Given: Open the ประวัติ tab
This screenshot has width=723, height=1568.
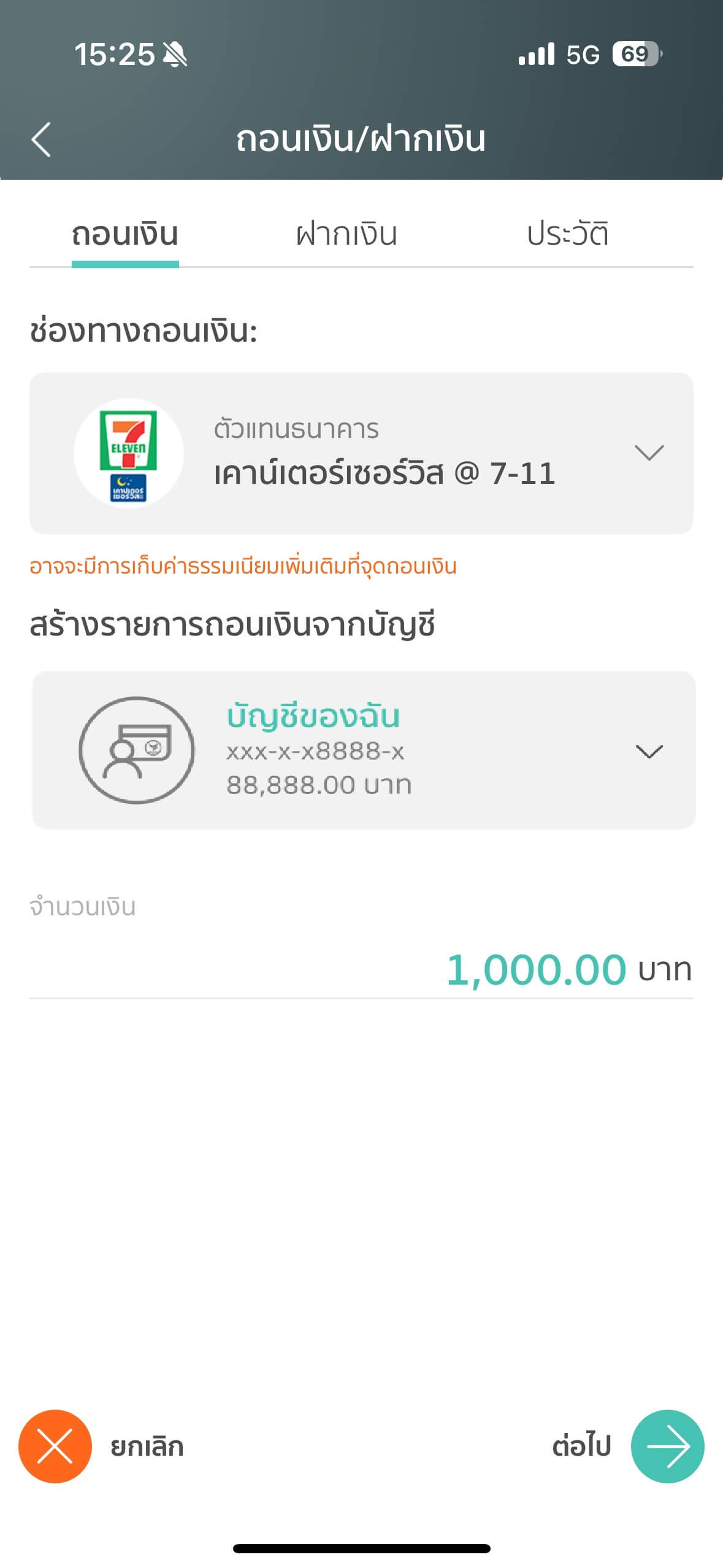Looking at the screenshot, I should (x=567, y=234).
